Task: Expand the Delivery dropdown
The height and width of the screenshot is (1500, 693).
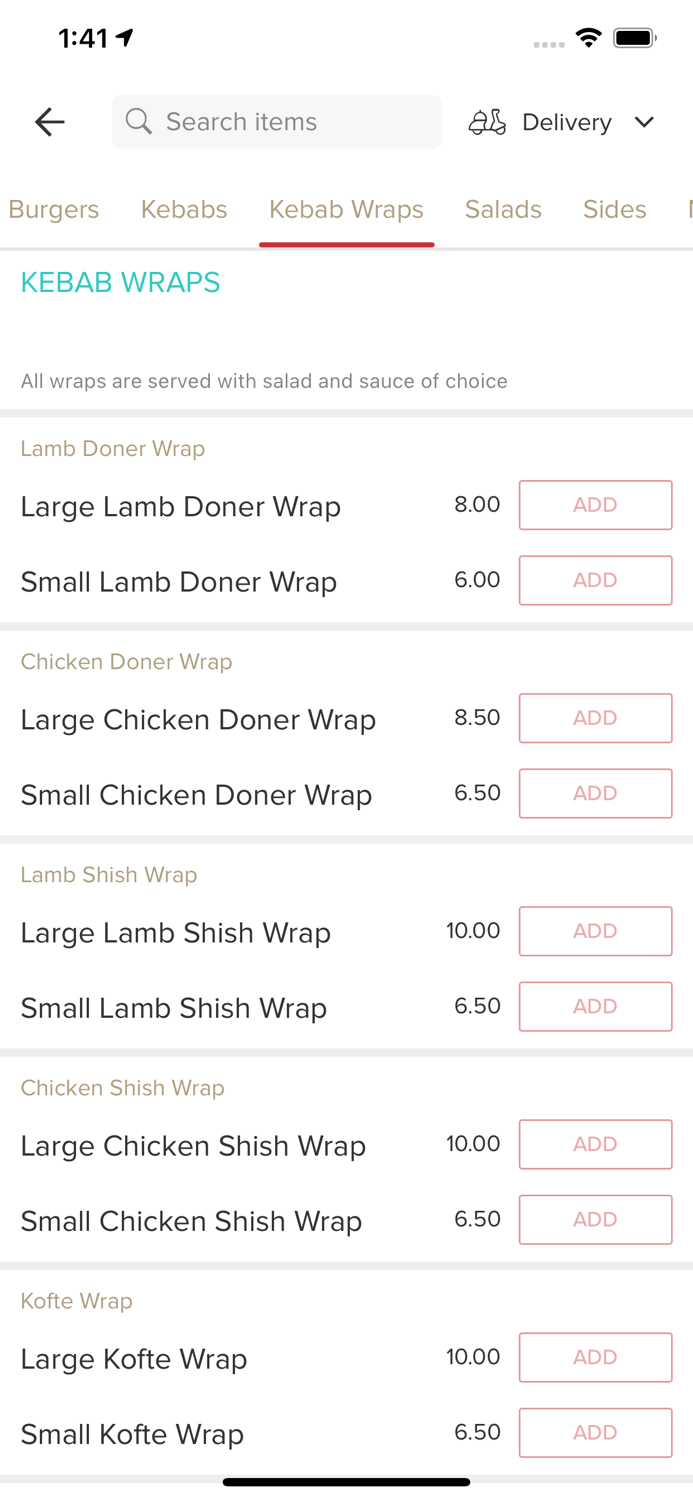Action: coord(562,122)
